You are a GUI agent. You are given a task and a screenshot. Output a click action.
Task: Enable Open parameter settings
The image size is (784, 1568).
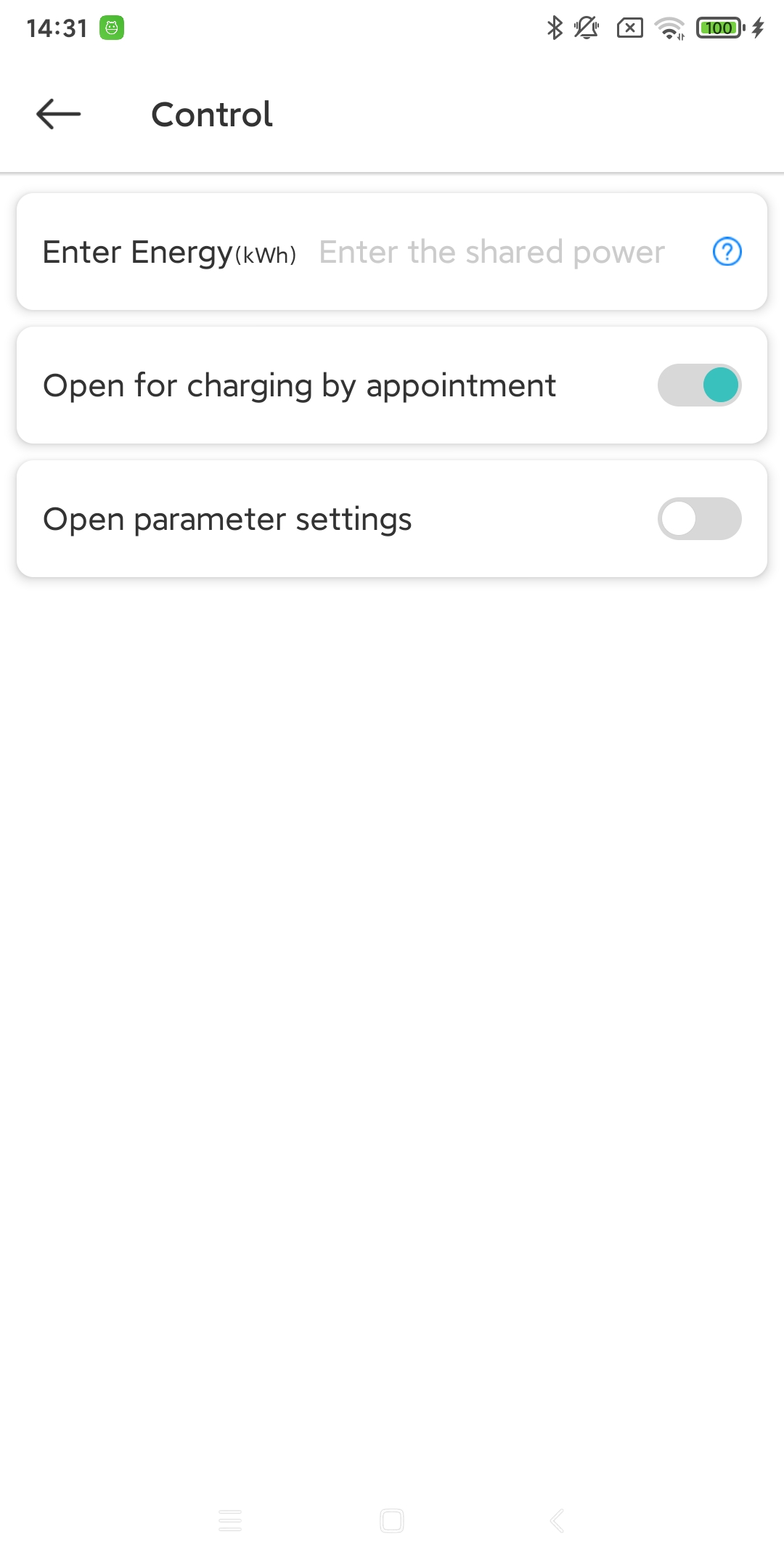(699, 519)
